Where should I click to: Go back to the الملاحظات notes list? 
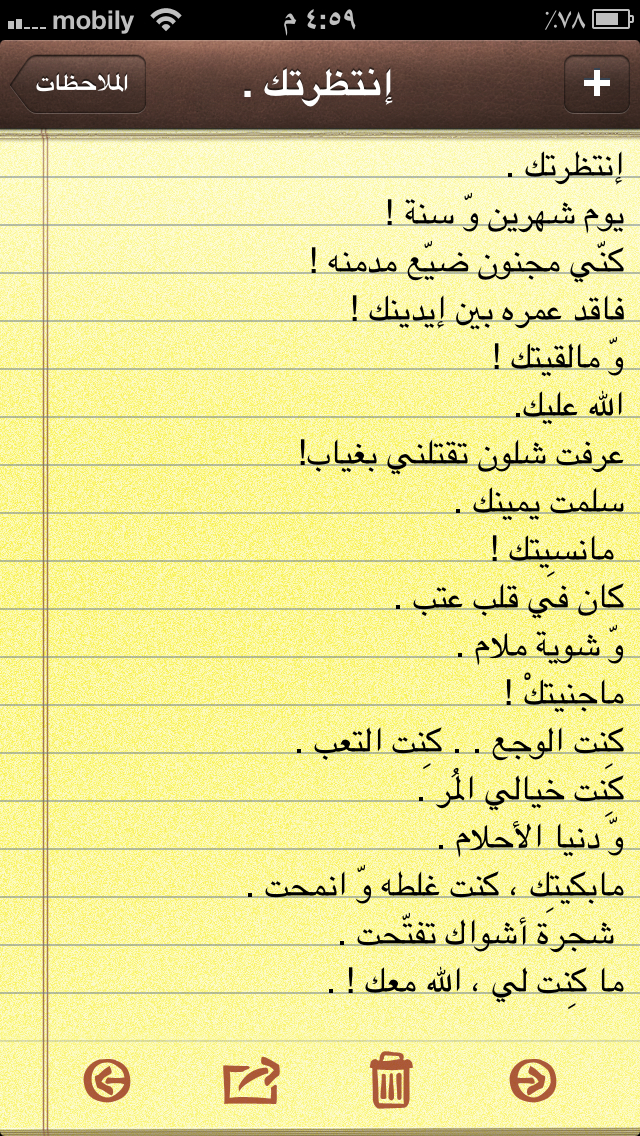78,84
